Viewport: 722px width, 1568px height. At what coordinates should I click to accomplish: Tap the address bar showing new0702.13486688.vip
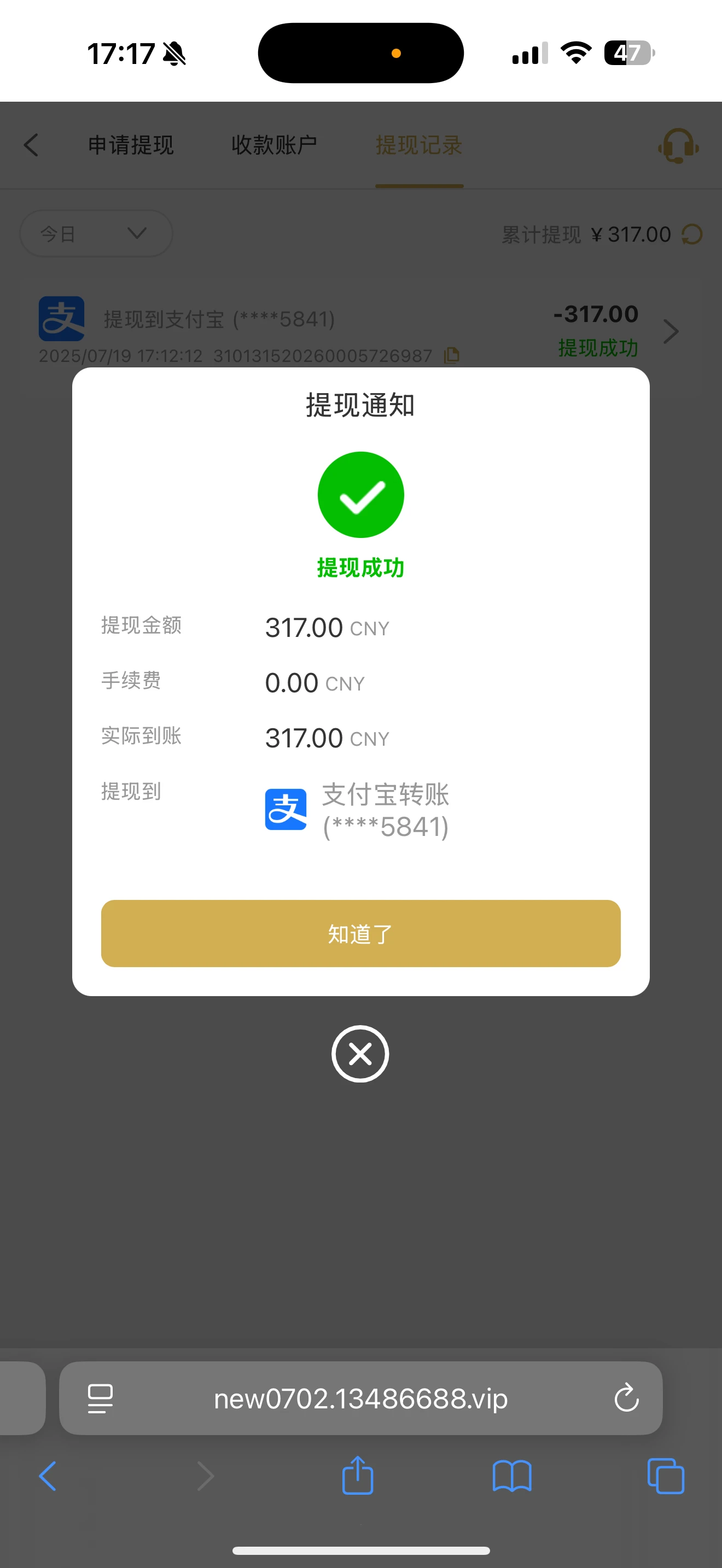[x=360, y=1398]
